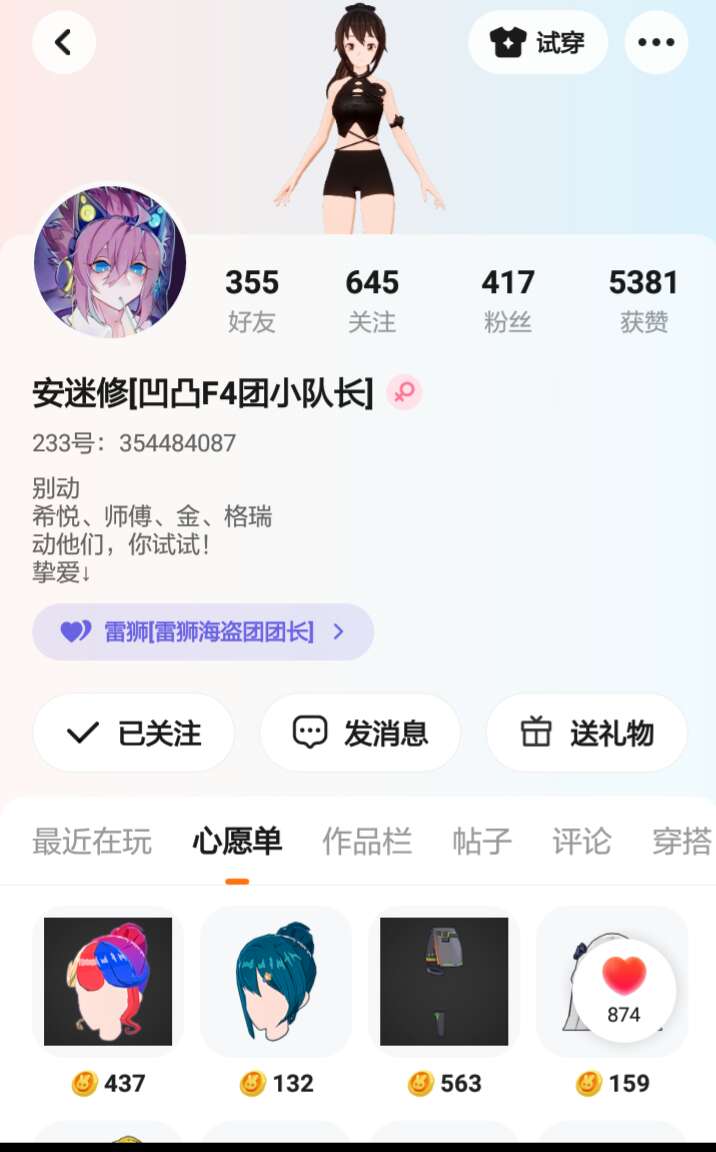Open the 穿搭 outfits tab
This screenshot has width=716, height=1152.
tap(681, 841)
